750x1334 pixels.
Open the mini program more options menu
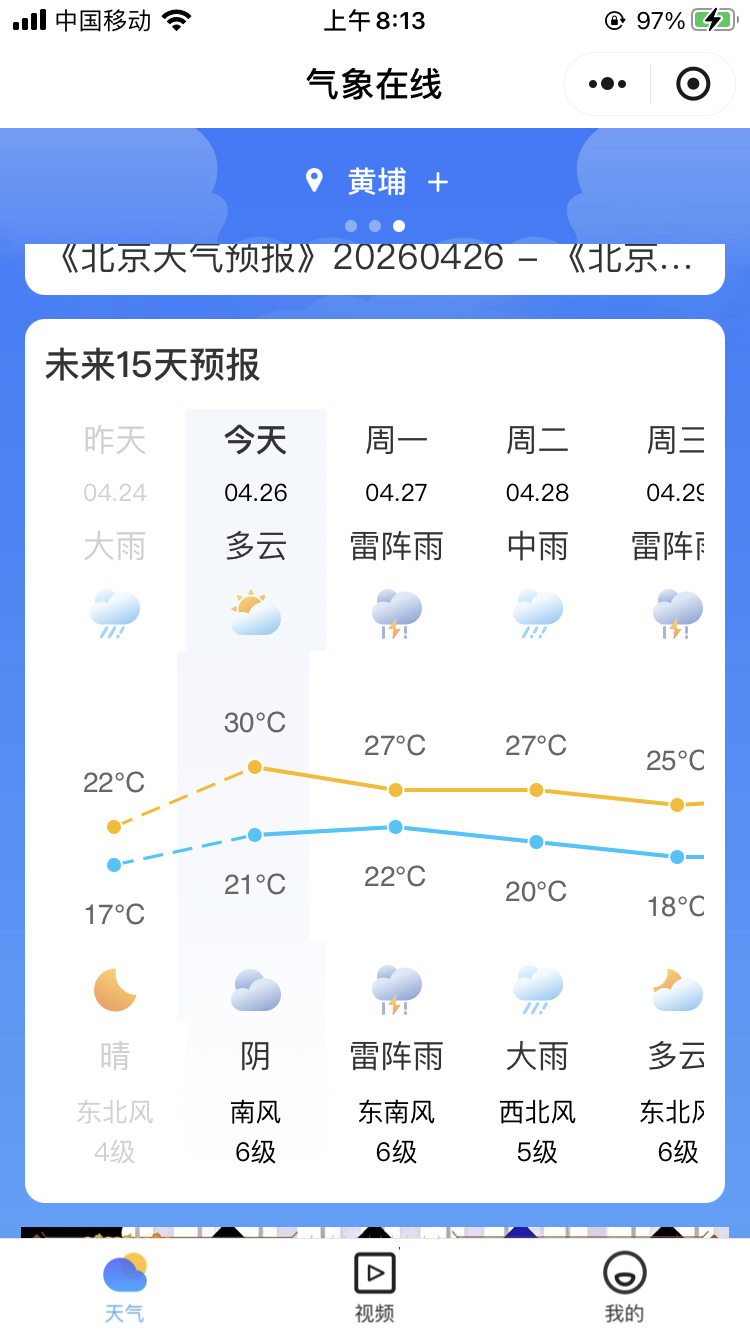coord(608,84)
